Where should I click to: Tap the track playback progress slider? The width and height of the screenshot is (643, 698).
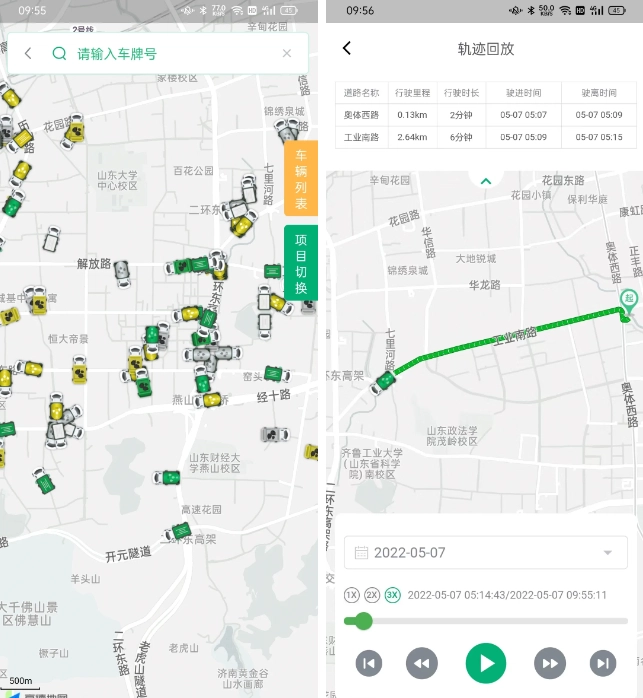486,621
